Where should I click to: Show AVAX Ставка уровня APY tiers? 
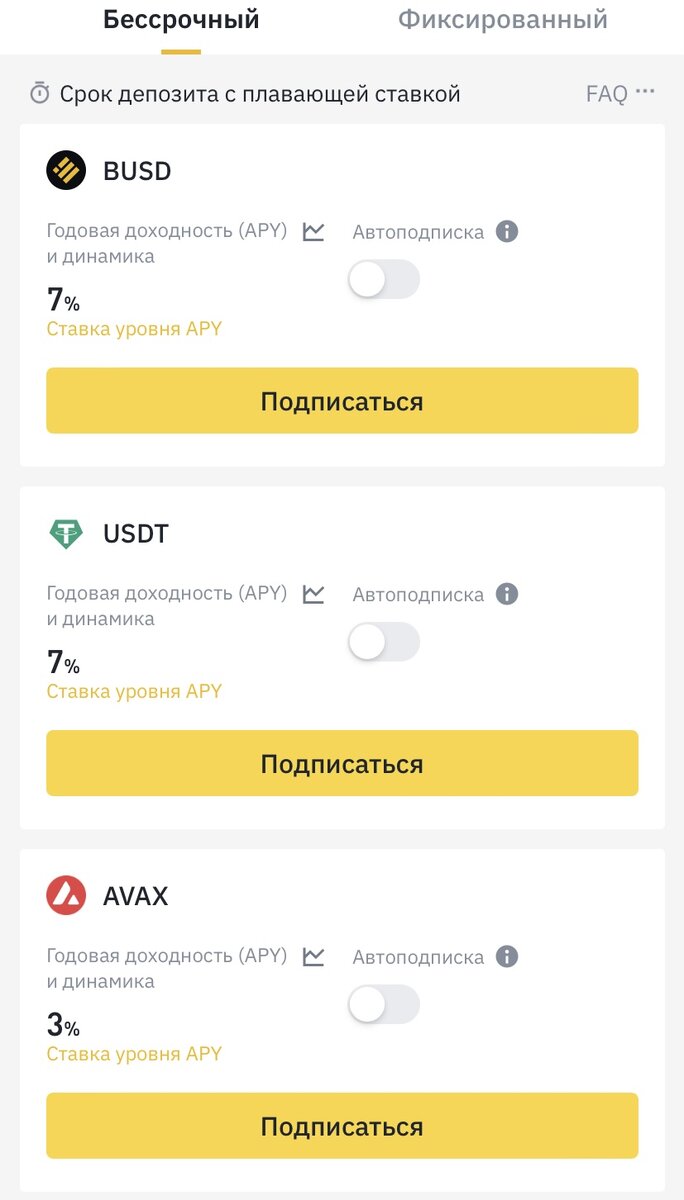pos(134,1053)
